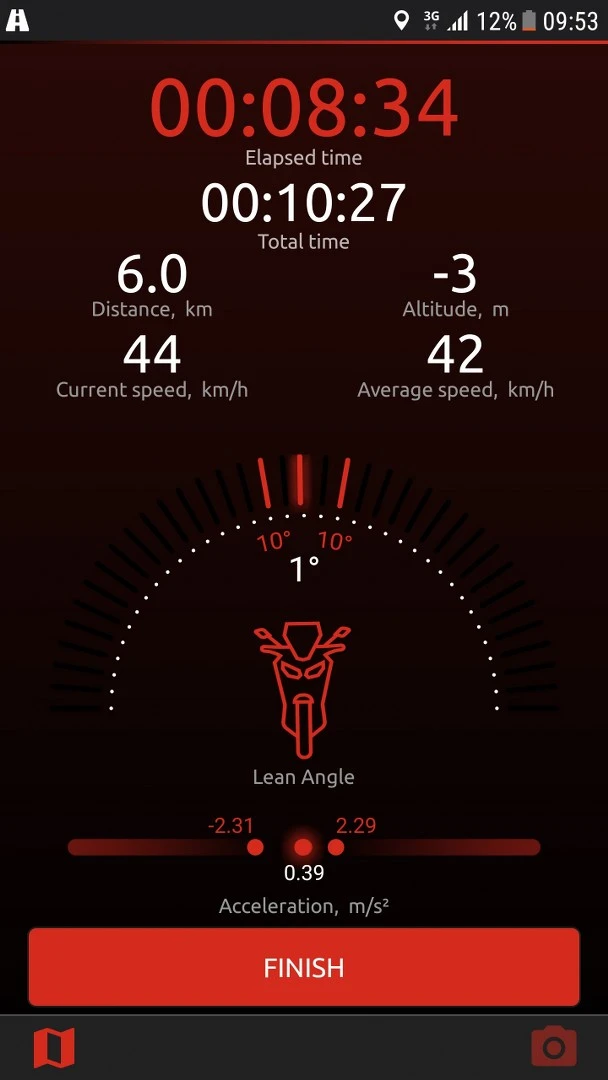Image resolution: width=608 pixels, height=1080 pixels.
Task: Open the map view icon
Action: pos(54,1048)
